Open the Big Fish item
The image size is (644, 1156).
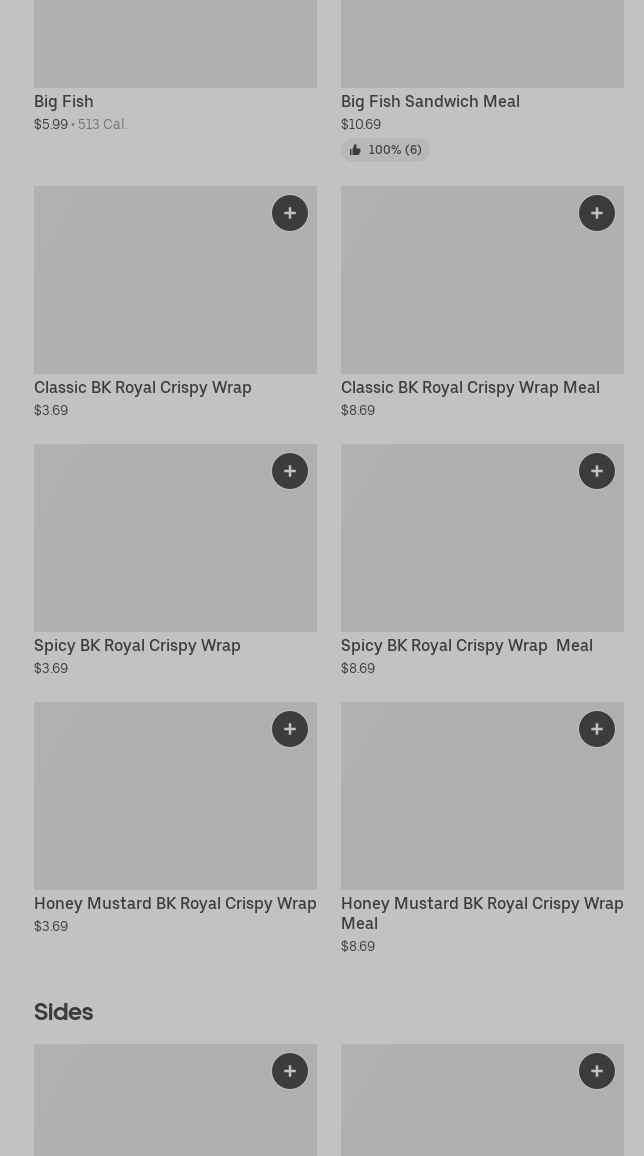click(x=175, y=66)
